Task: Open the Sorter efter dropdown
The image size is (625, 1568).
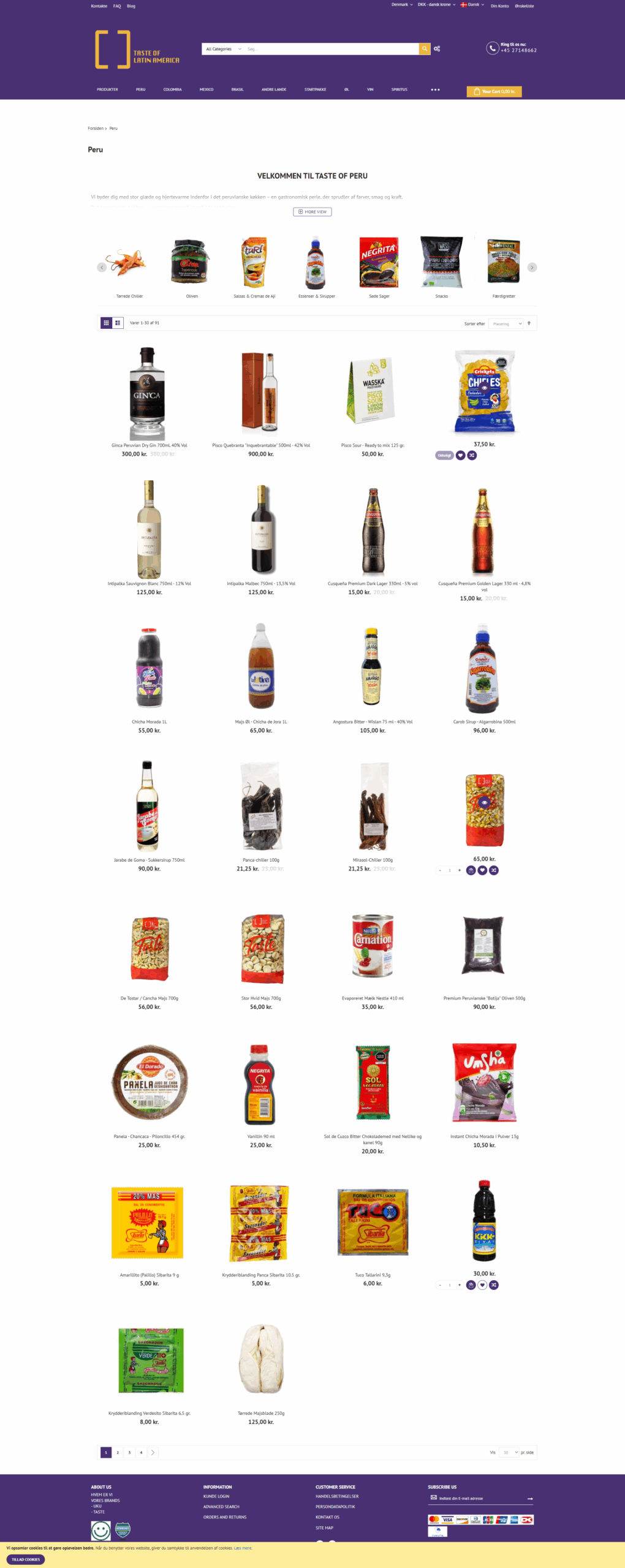Action: point(506,323)
